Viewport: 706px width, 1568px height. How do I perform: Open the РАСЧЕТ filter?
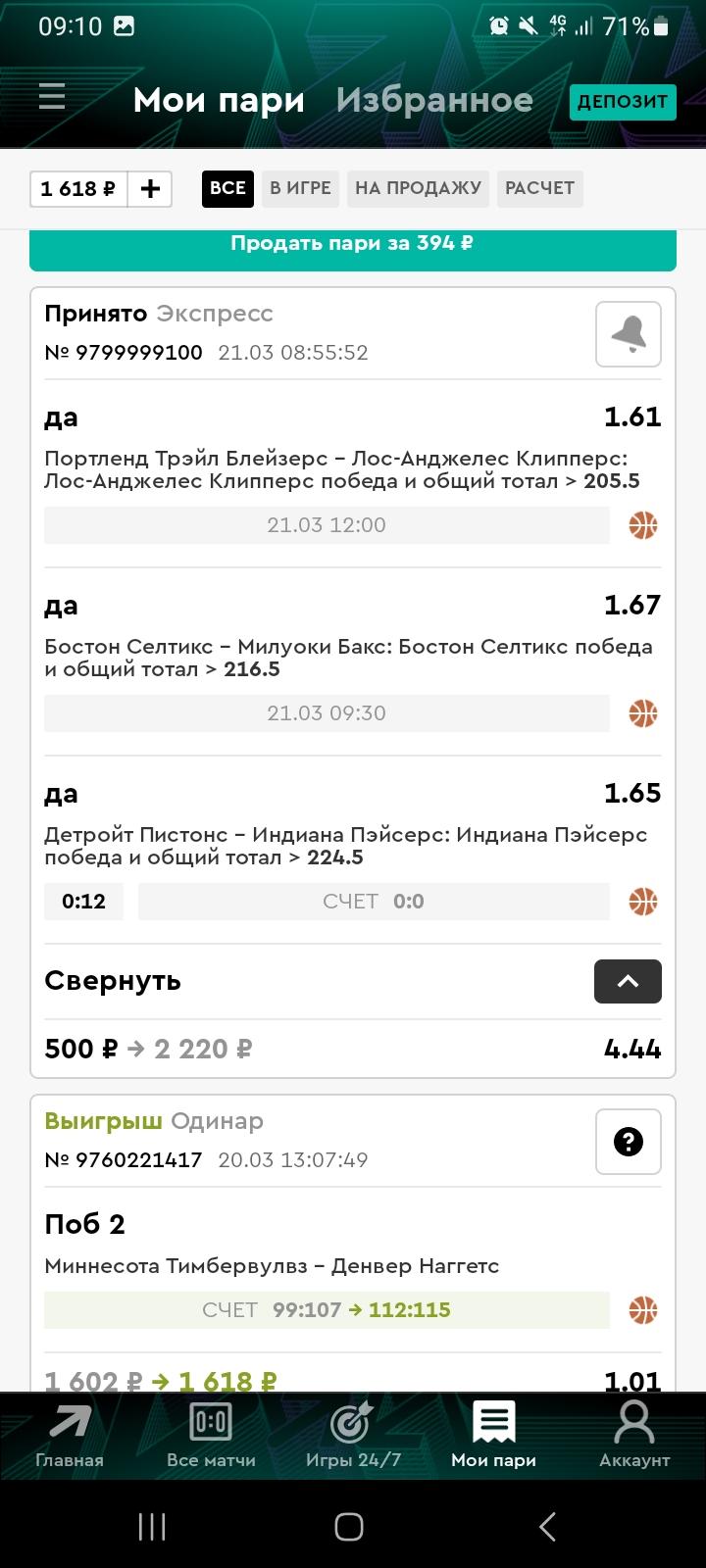tap(539, 188)
